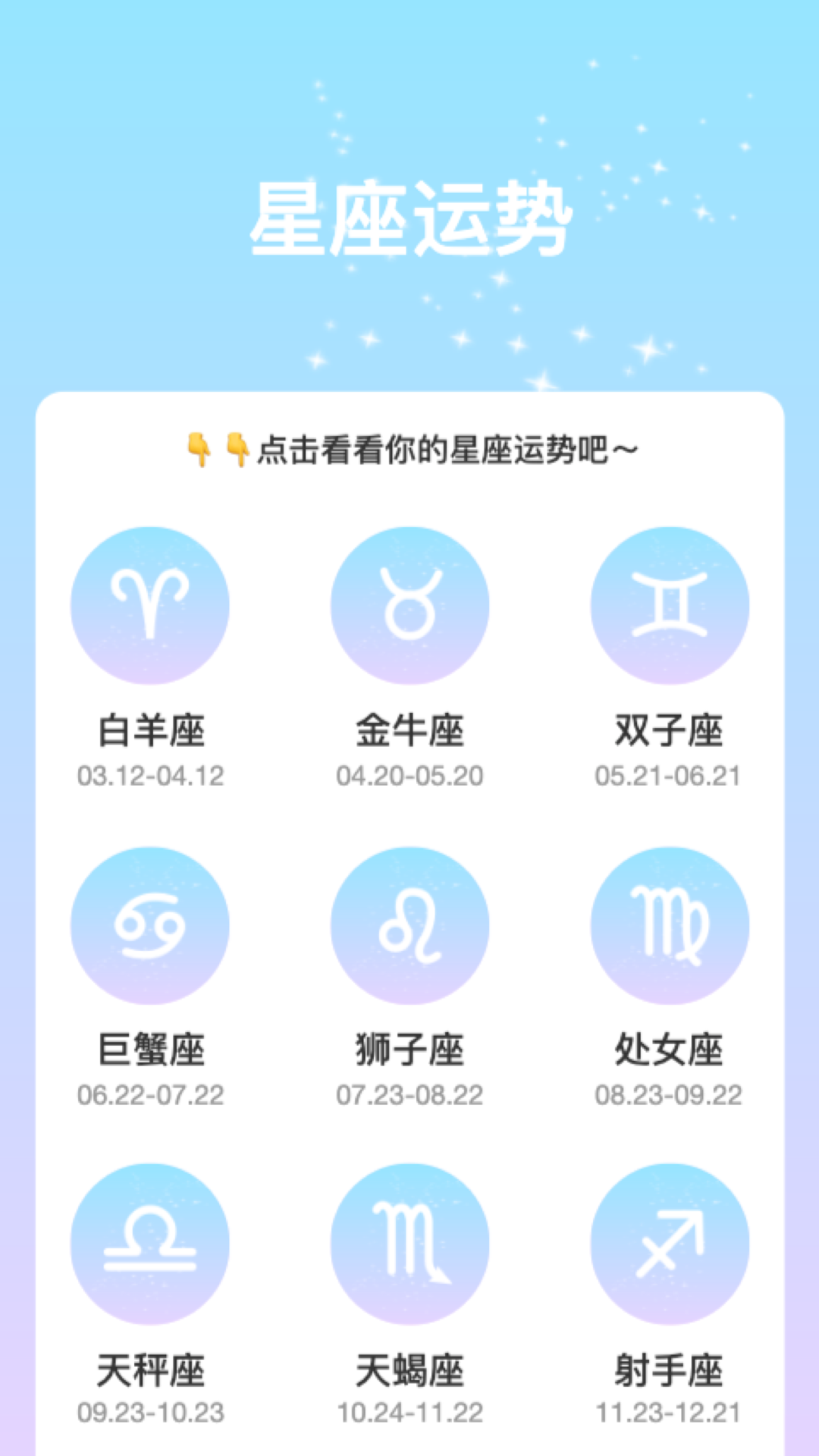Image resolution: width=819 pixels, height=1456 pixels.
Task: Click the date range 03.12-04.12 under Aries
Action: pyautogui.click(x=149, y=775)
